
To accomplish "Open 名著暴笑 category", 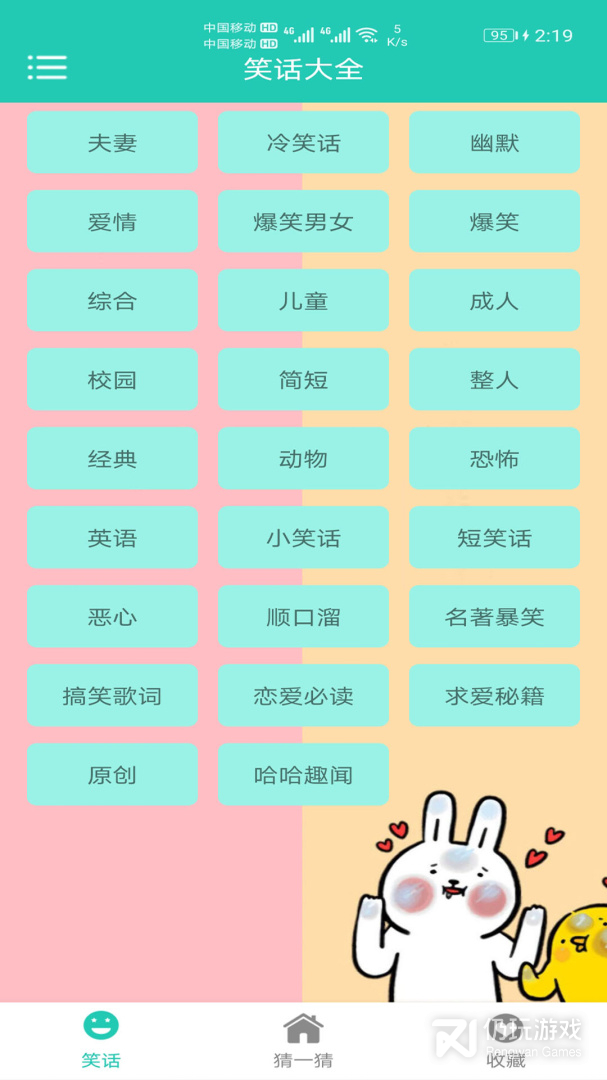I will coord(494,616).
